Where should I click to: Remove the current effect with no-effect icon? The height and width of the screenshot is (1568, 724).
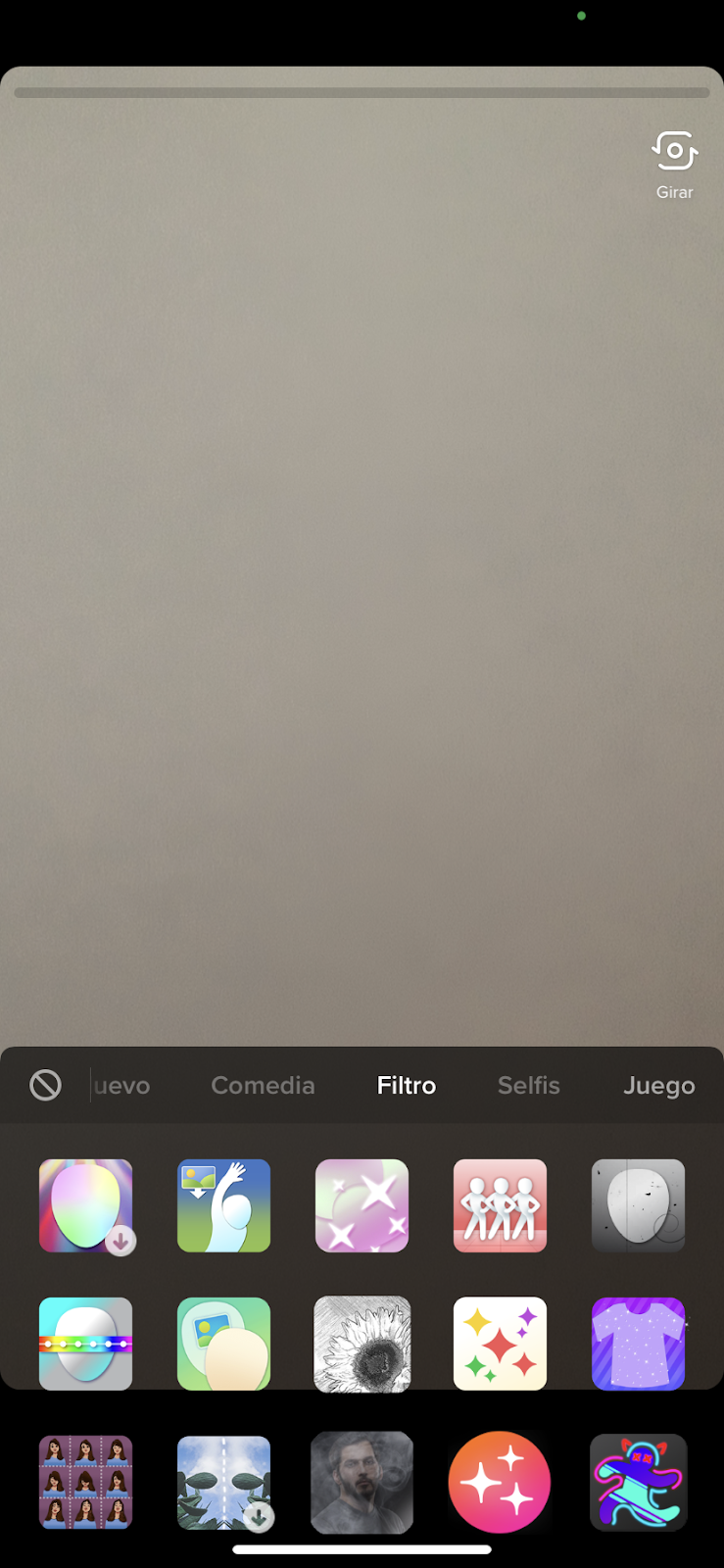pyautogui.click(x=45, y=1085)
